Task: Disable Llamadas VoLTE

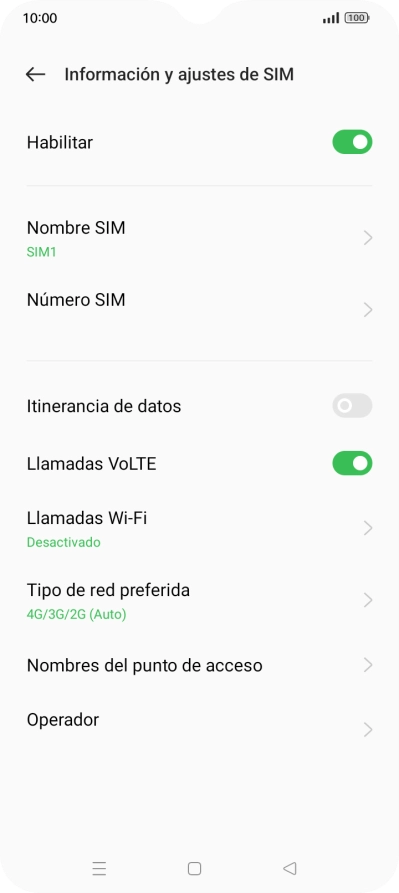Action: 352,463
